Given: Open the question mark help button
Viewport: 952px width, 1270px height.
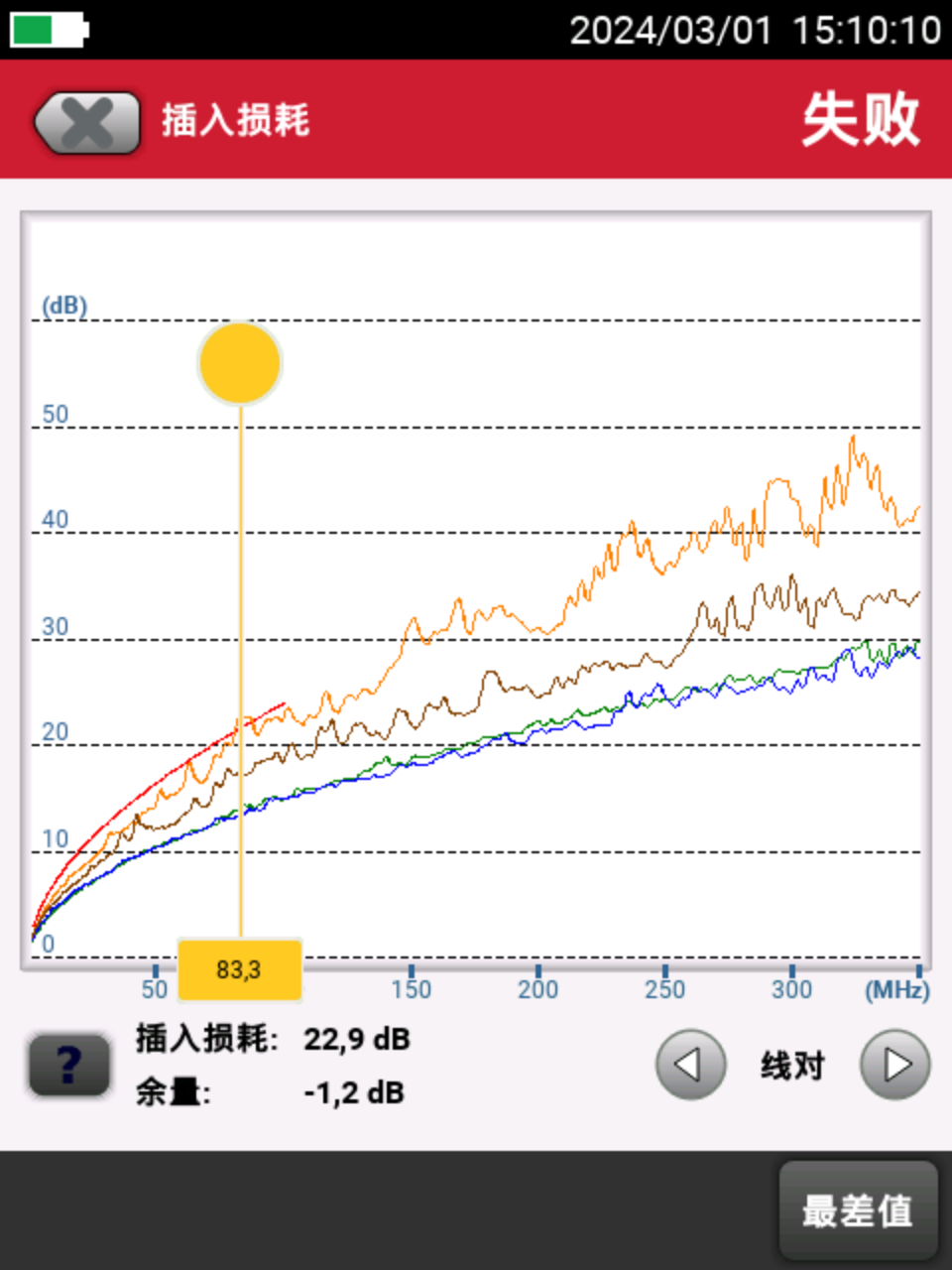Looking at the screenshot, I should (68, 1065).
